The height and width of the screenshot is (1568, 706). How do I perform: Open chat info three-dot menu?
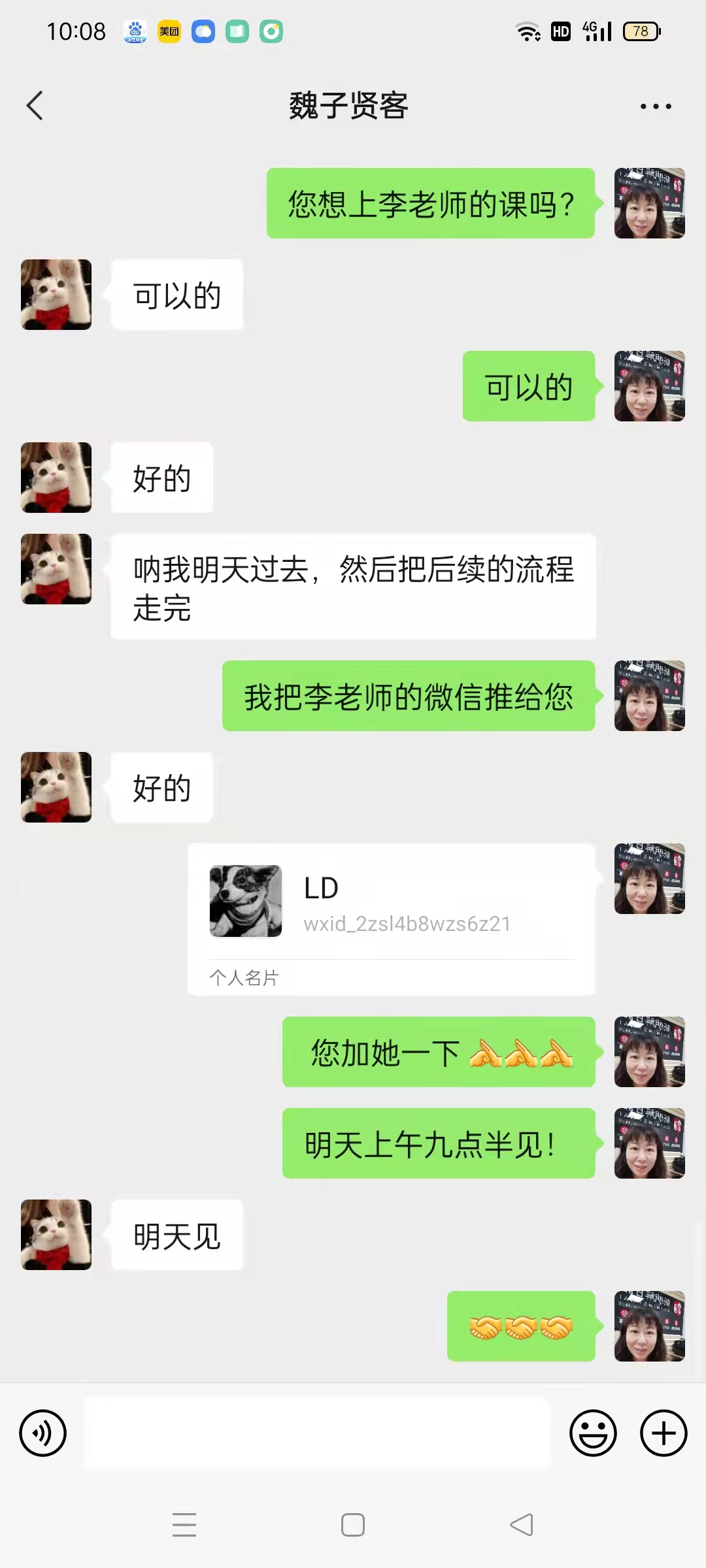[x=655, y=106]
